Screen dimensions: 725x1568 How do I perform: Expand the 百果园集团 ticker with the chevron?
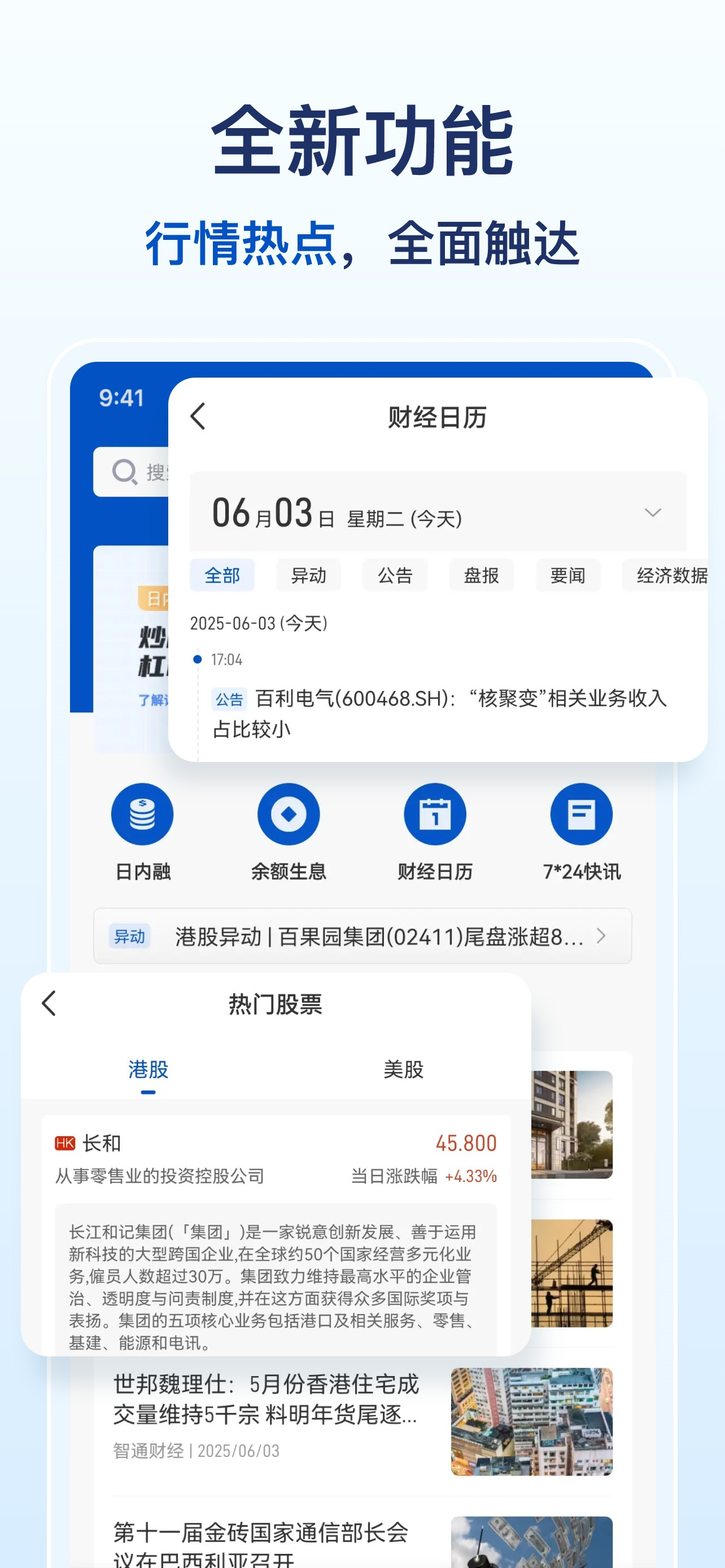pos(602,937)
